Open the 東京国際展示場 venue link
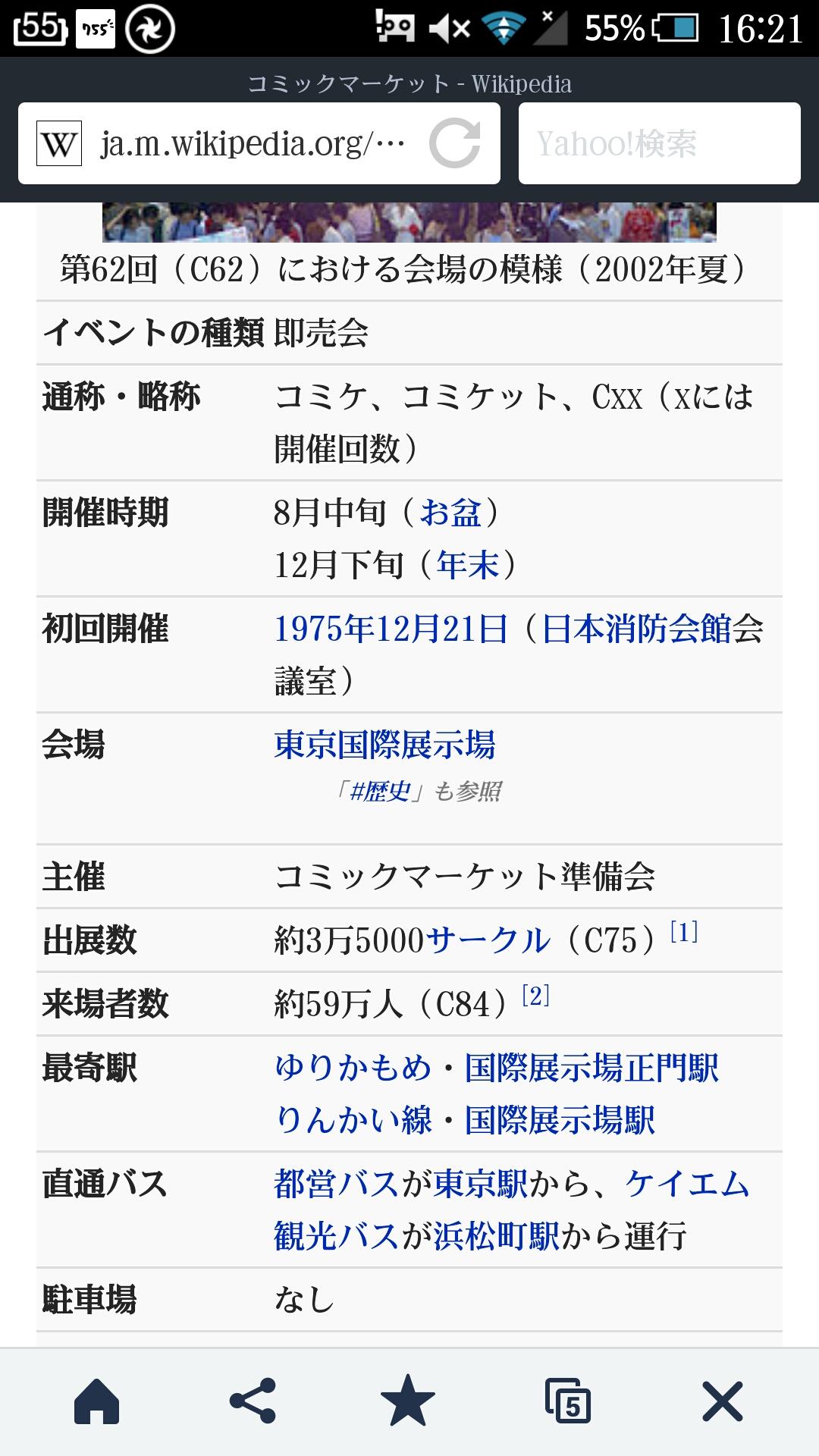 pyautogui.click(x=384, y=745)
